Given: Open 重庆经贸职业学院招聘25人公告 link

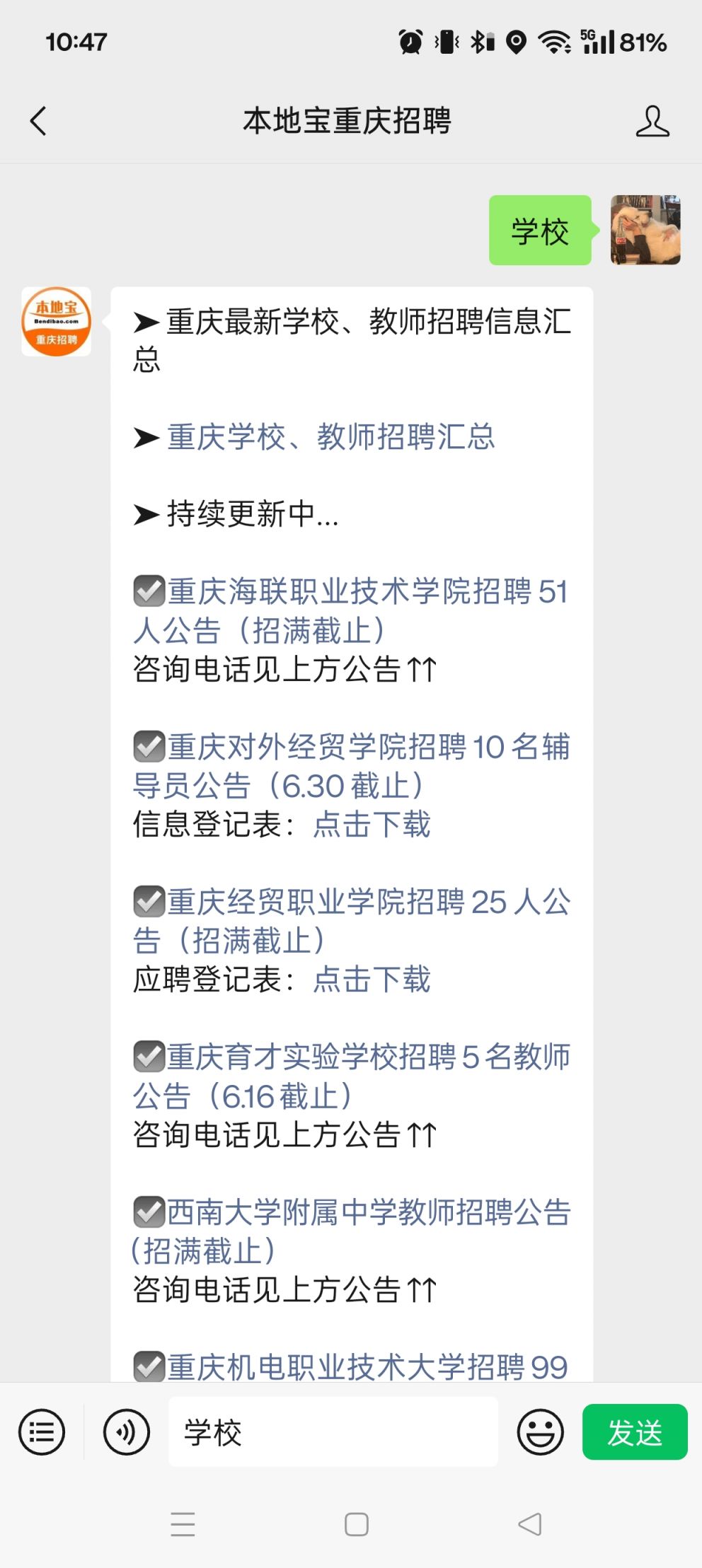Looking at the screenshot, I should [351, 921].
